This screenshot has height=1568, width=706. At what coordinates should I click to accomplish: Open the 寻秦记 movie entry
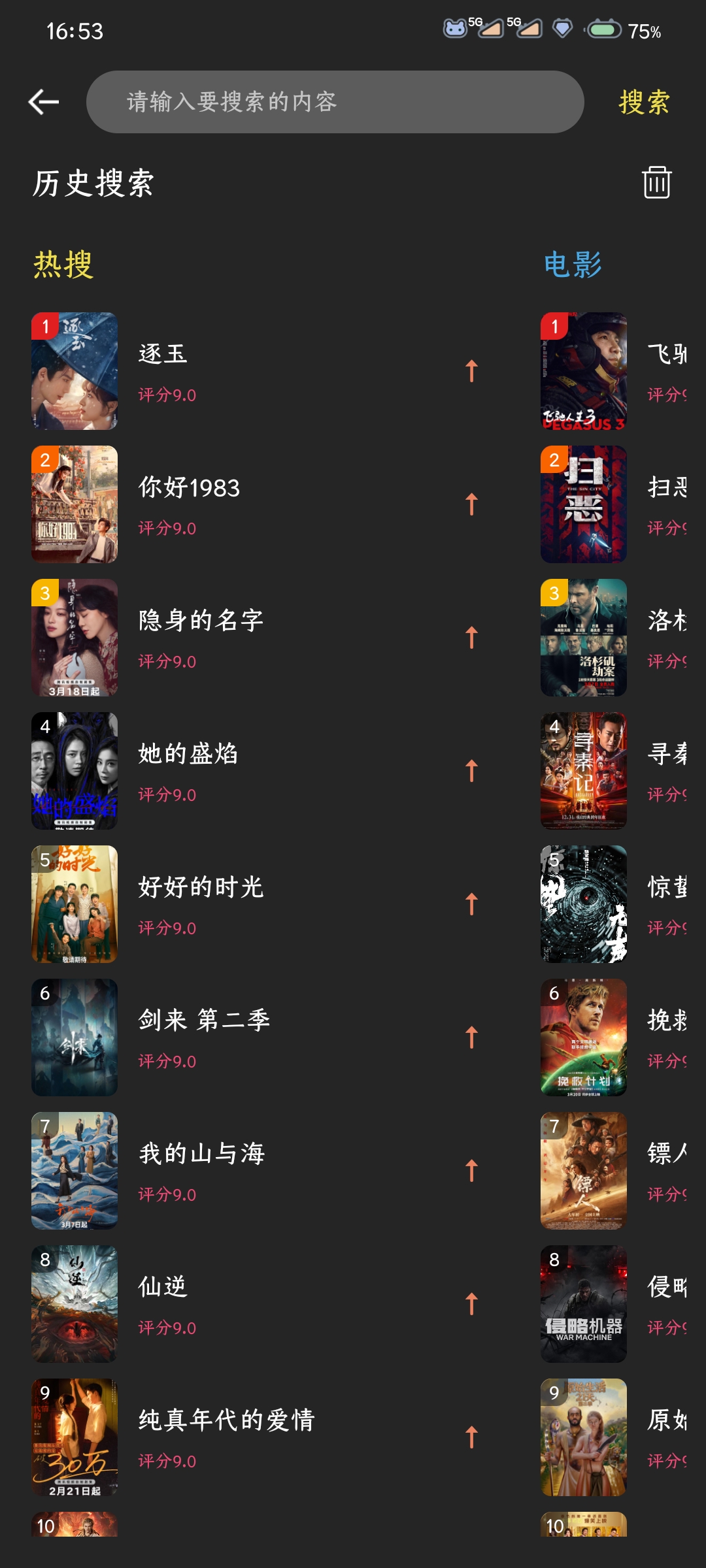coord(584,771)
